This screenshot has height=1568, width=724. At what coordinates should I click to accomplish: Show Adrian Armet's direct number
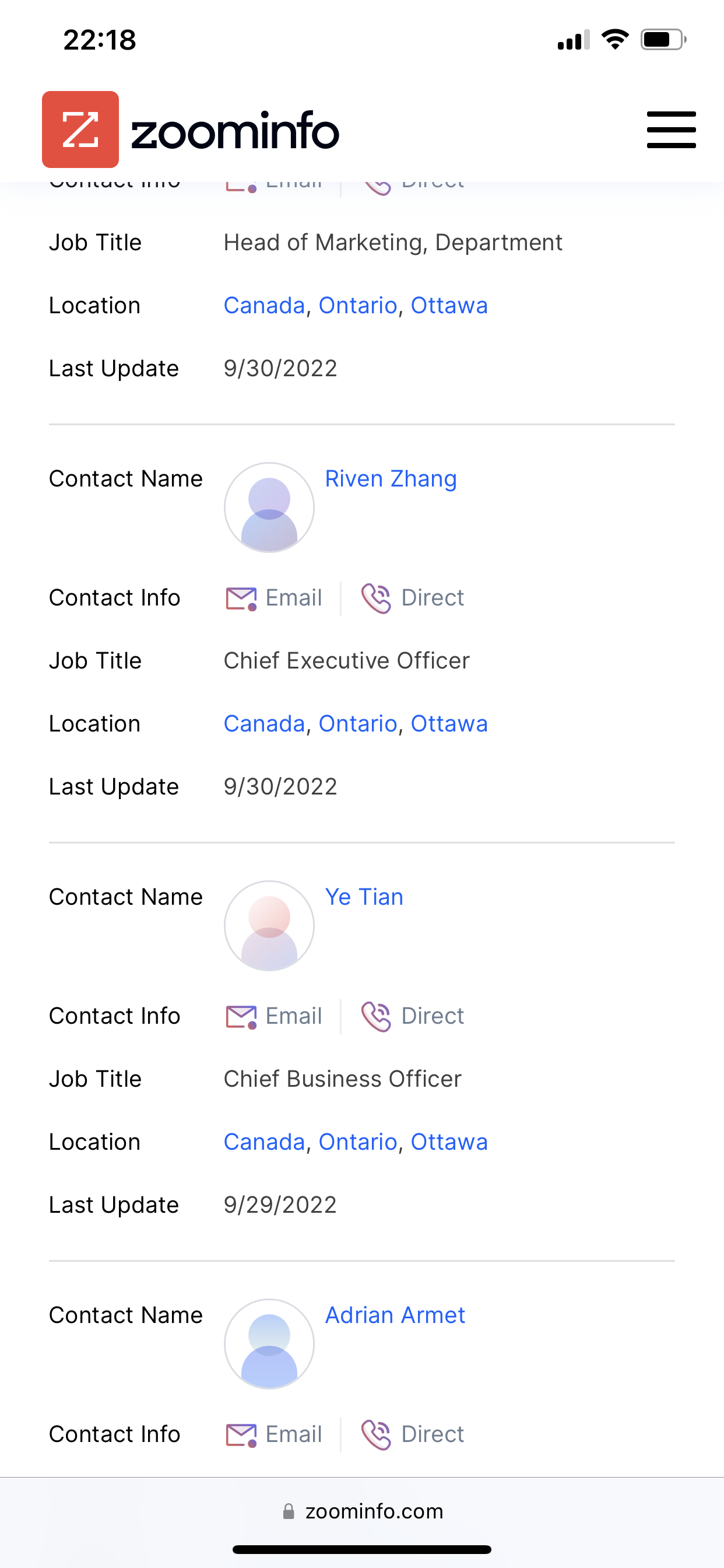pos(413,1434)
